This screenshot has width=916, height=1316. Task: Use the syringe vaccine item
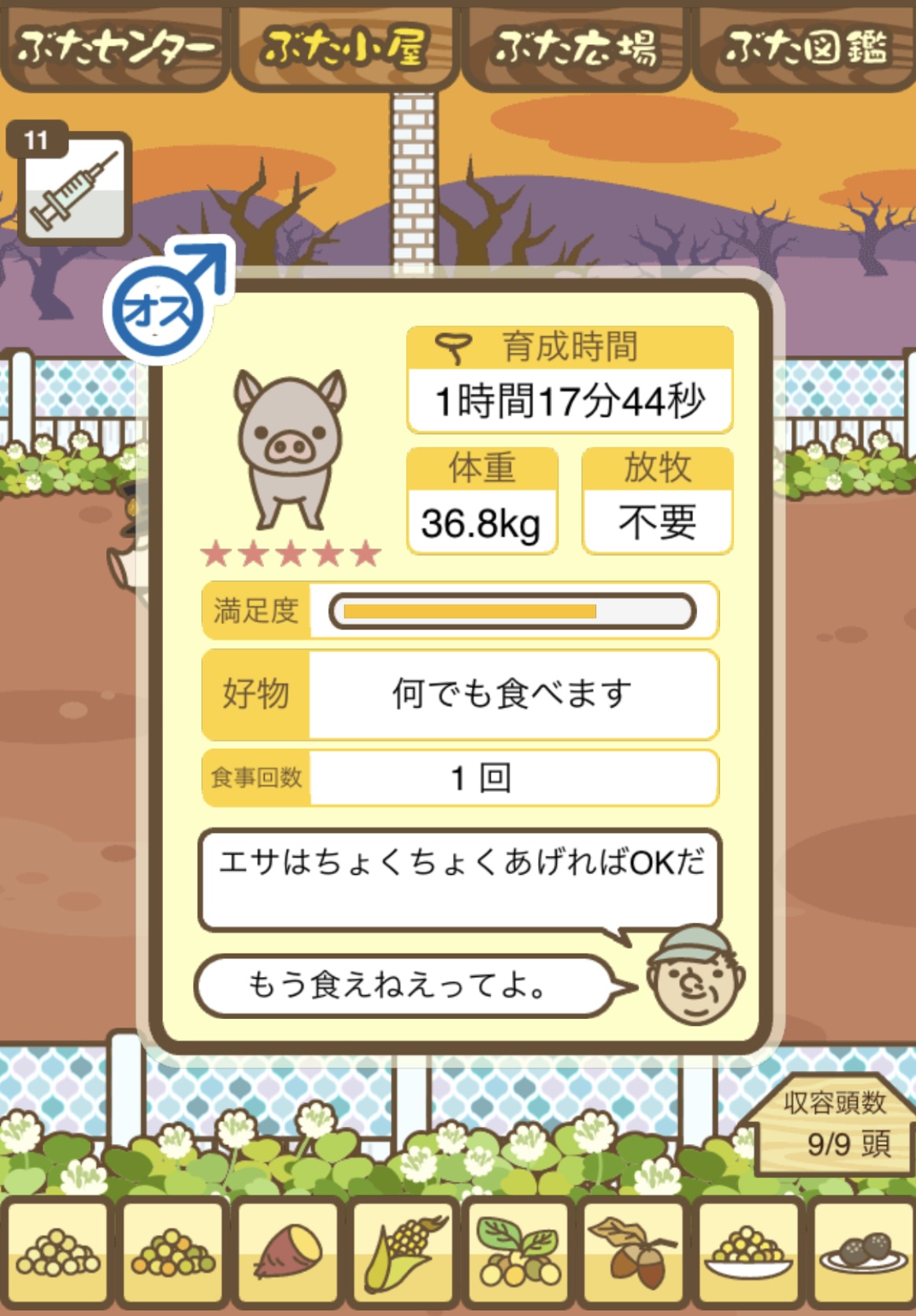pyautogui.click(x=74, y=189)
